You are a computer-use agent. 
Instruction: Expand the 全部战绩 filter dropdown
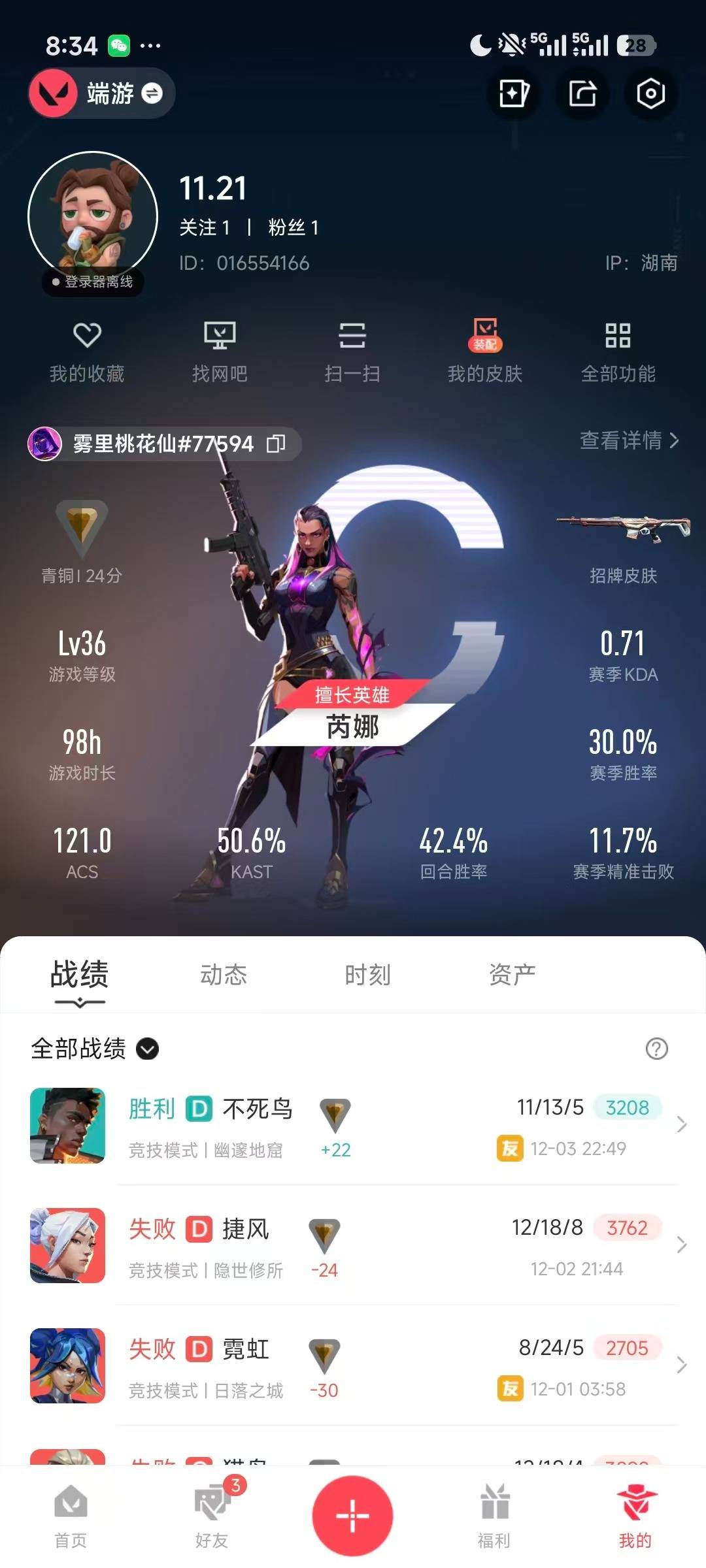pos(147,1050)
